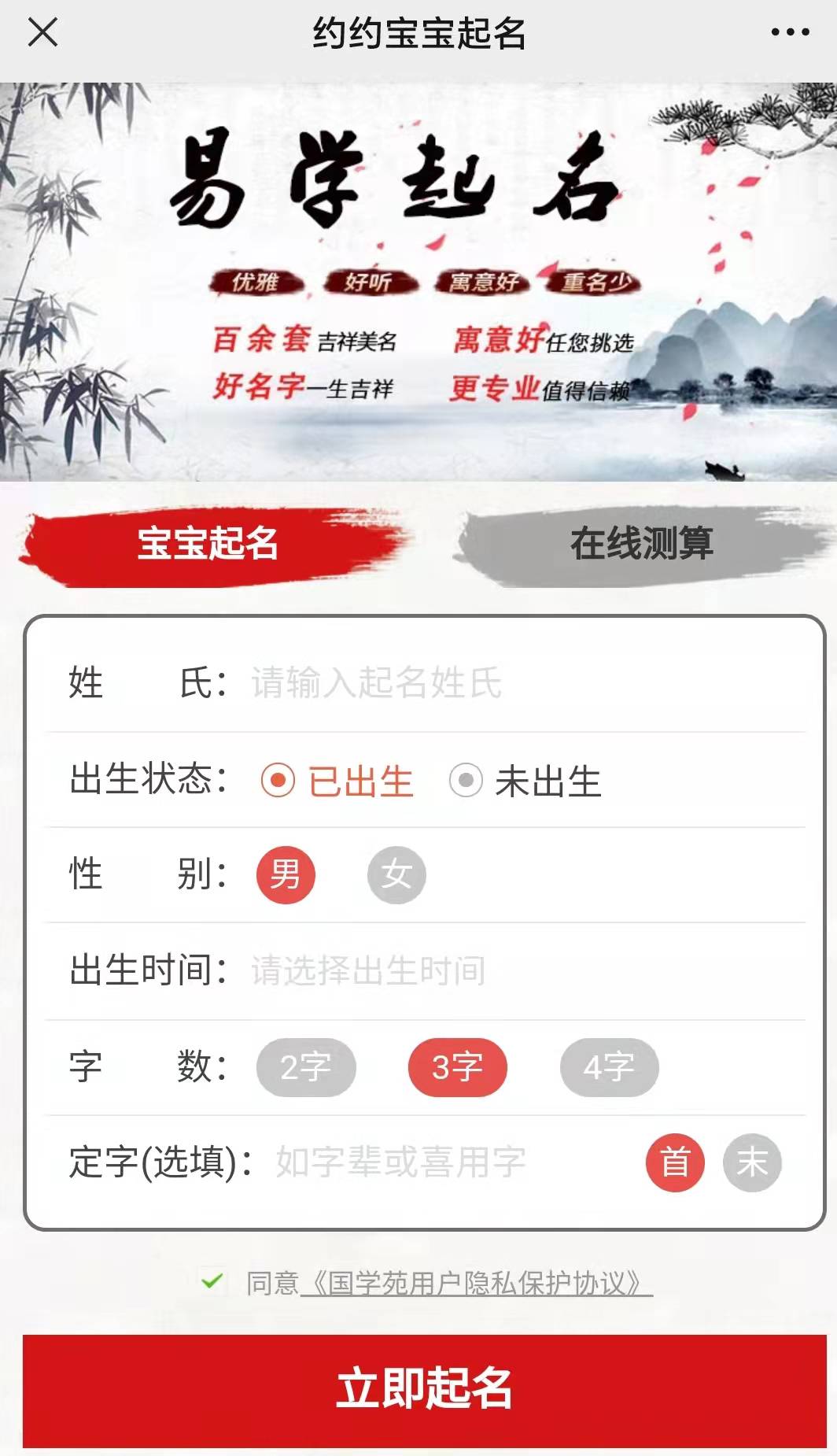This screenshot has width=837, height=1456.
Task: Select the 宝宝起名 tab
Action: (x=208, y=545)
